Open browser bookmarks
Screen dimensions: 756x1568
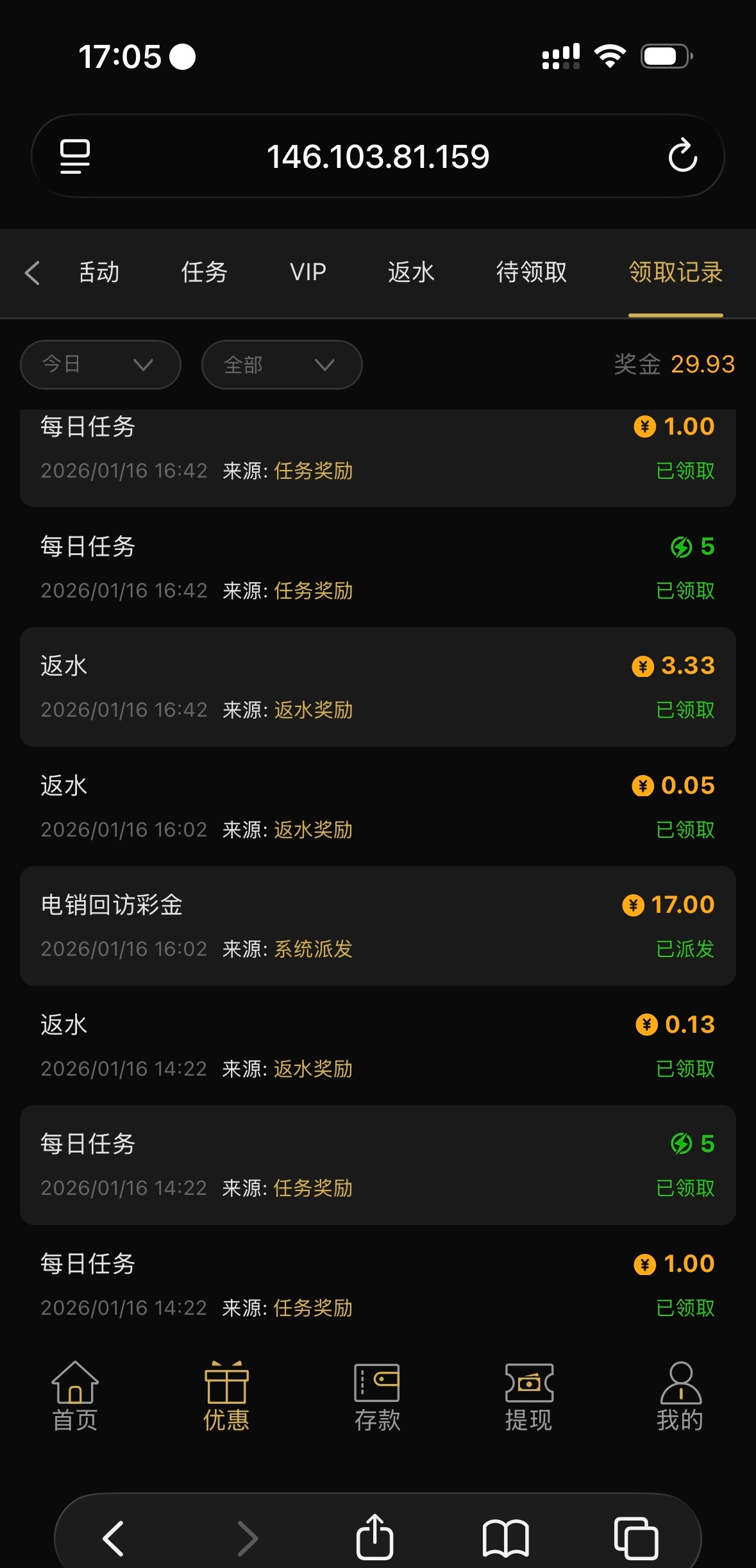tap(505, 1537)
